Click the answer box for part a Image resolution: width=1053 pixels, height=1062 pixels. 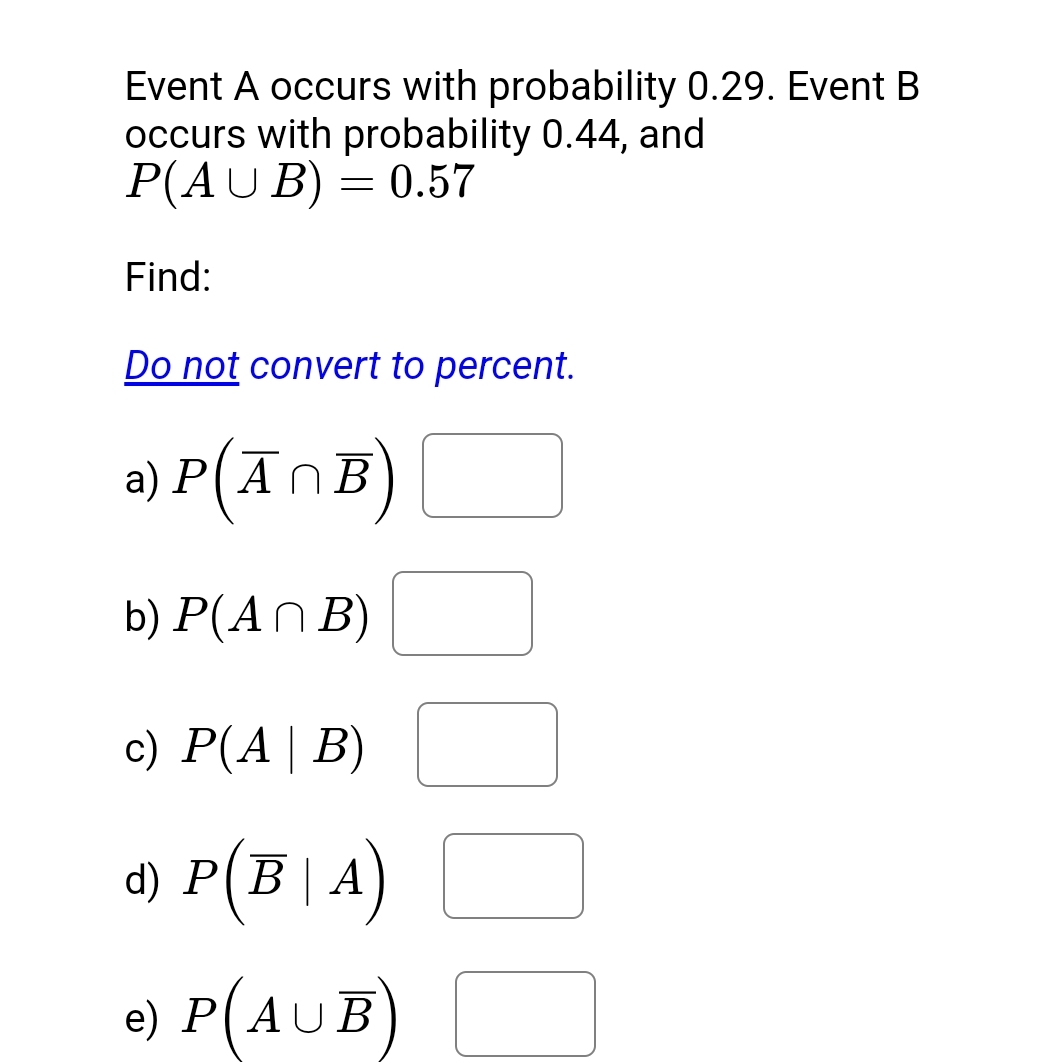(492, 475)
